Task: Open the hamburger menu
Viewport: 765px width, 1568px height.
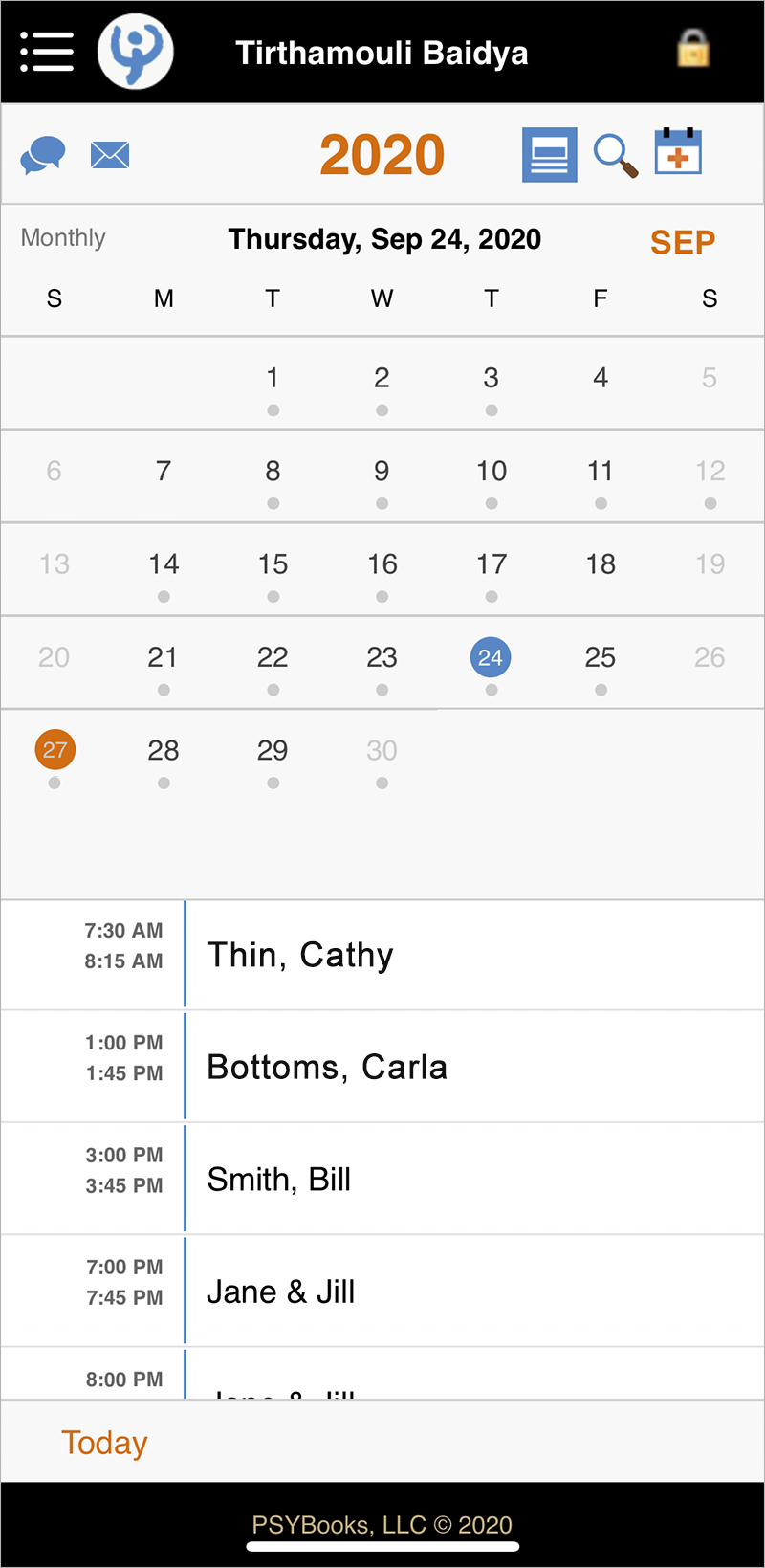Action: click(47, 52)
